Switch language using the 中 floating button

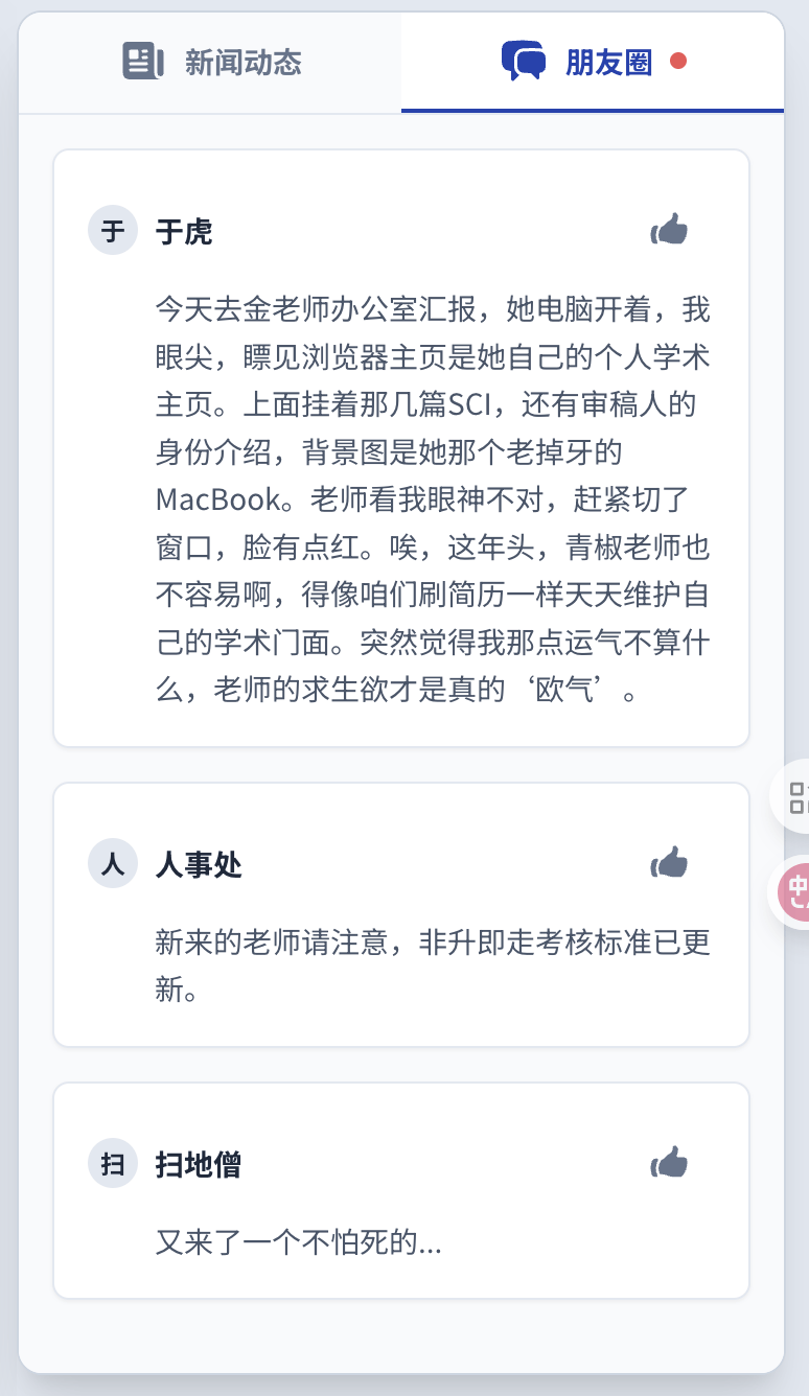[796, 890]
